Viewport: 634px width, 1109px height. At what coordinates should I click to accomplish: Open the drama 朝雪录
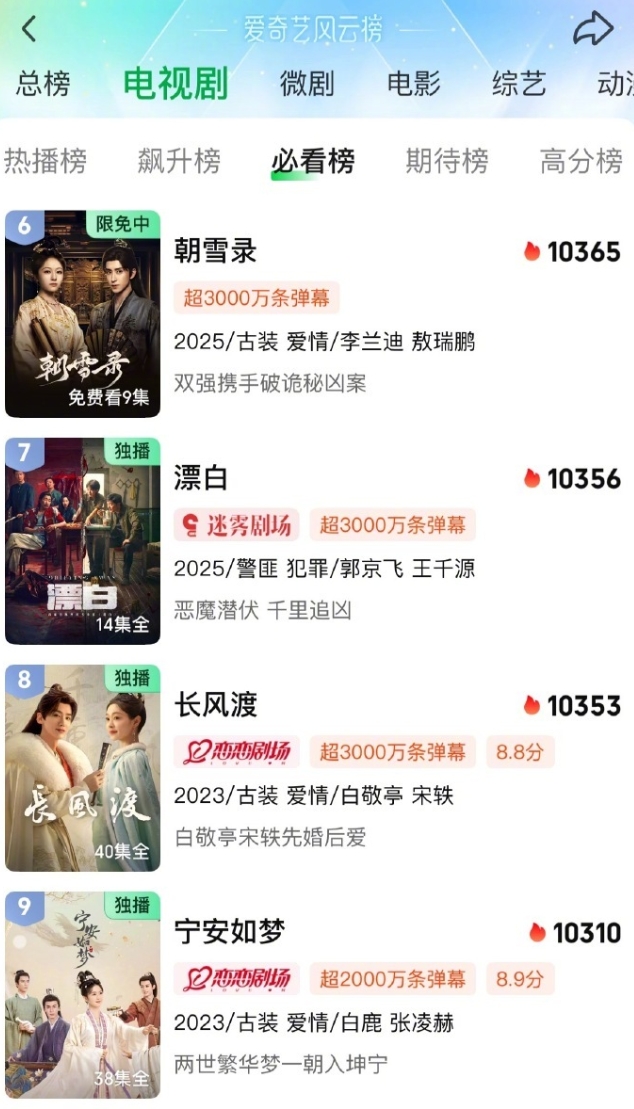pos(216,251)
